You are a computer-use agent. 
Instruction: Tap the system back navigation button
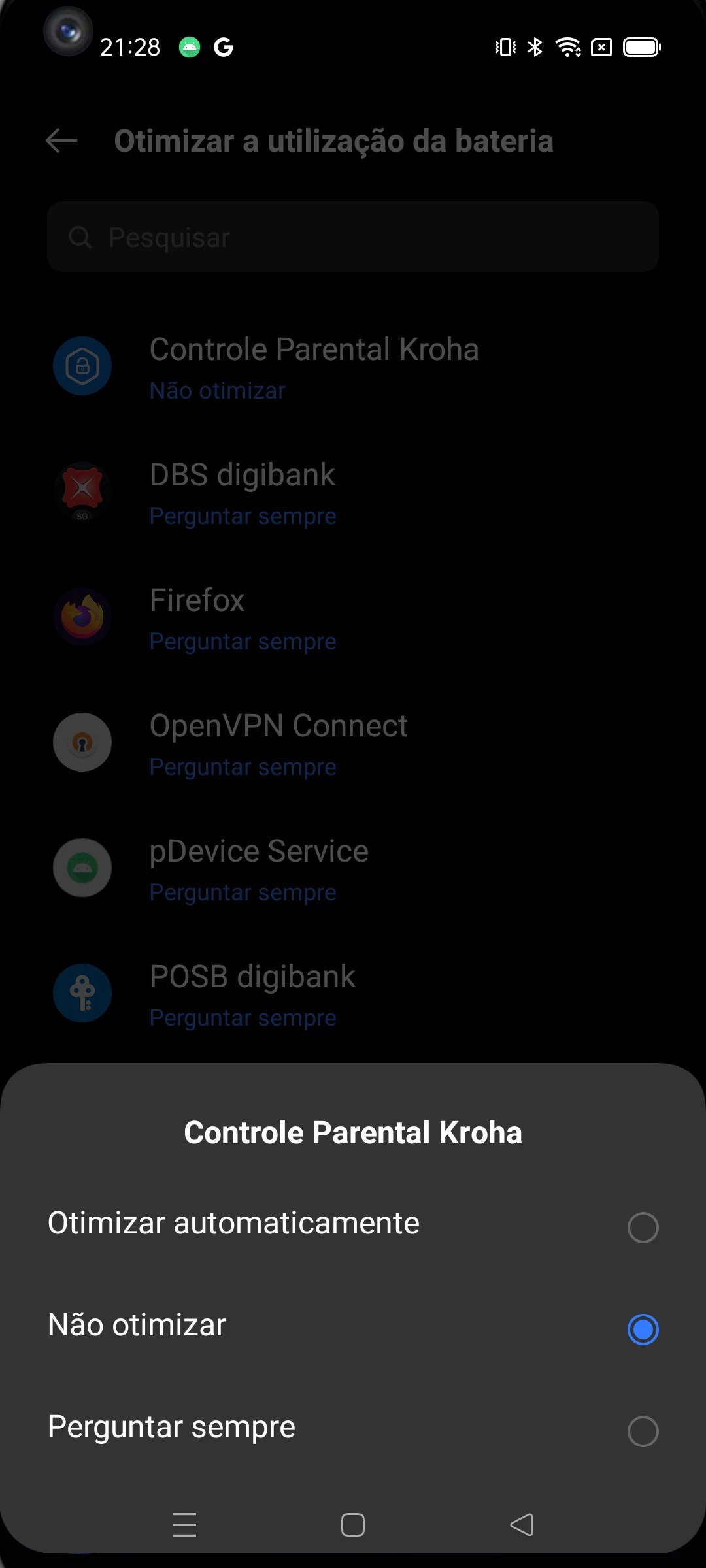click(521, 1525)
